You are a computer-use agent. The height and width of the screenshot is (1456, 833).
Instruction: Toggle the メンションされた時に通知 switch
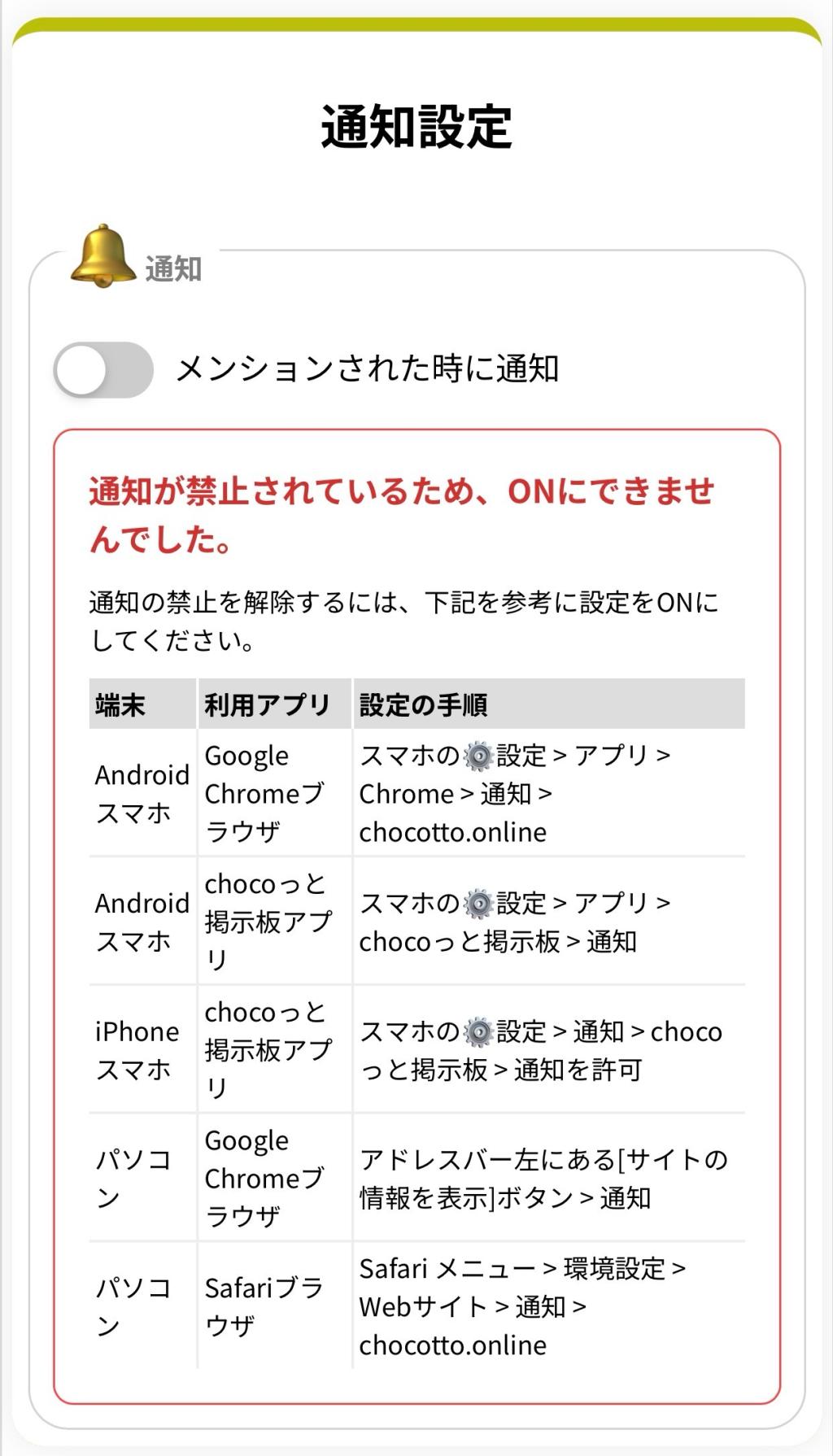tap(103, 370)
